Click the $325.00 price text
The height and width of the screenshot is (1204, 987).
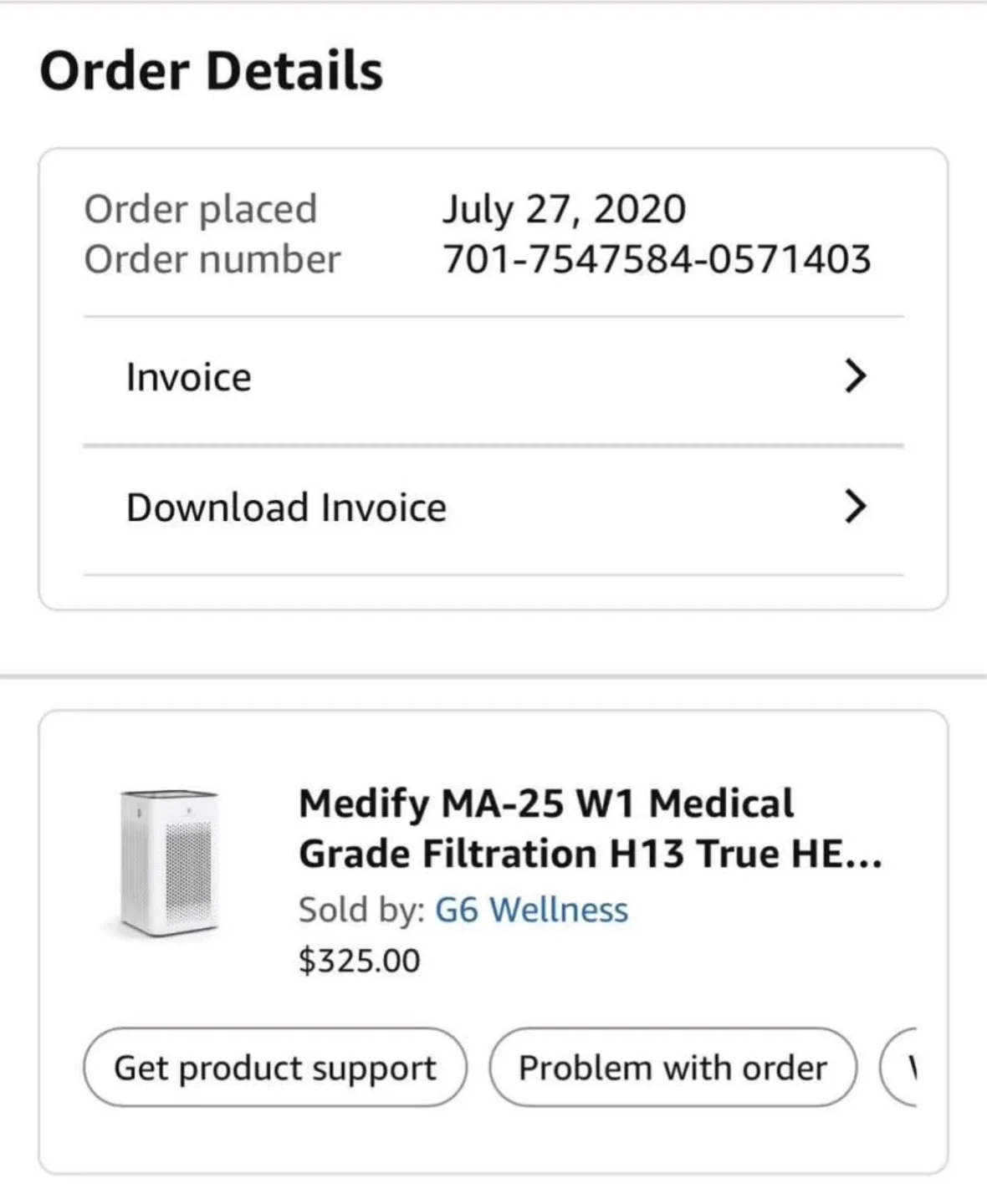pyautogui.click(x=359, y=960)
